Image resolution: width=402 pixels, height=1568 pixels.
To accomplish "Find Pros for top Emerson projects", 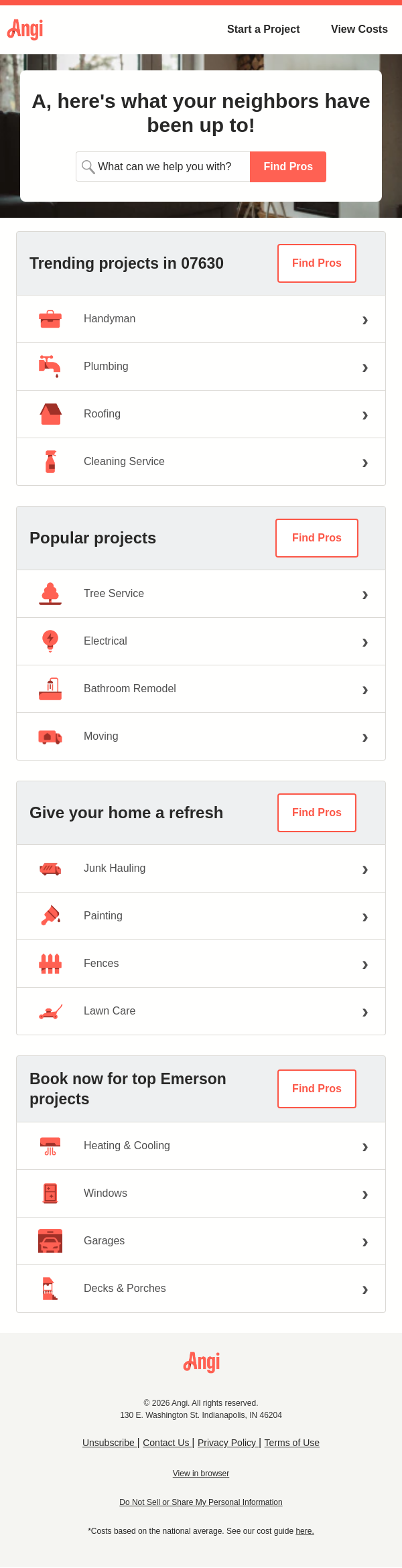I will coord(317,1089).
